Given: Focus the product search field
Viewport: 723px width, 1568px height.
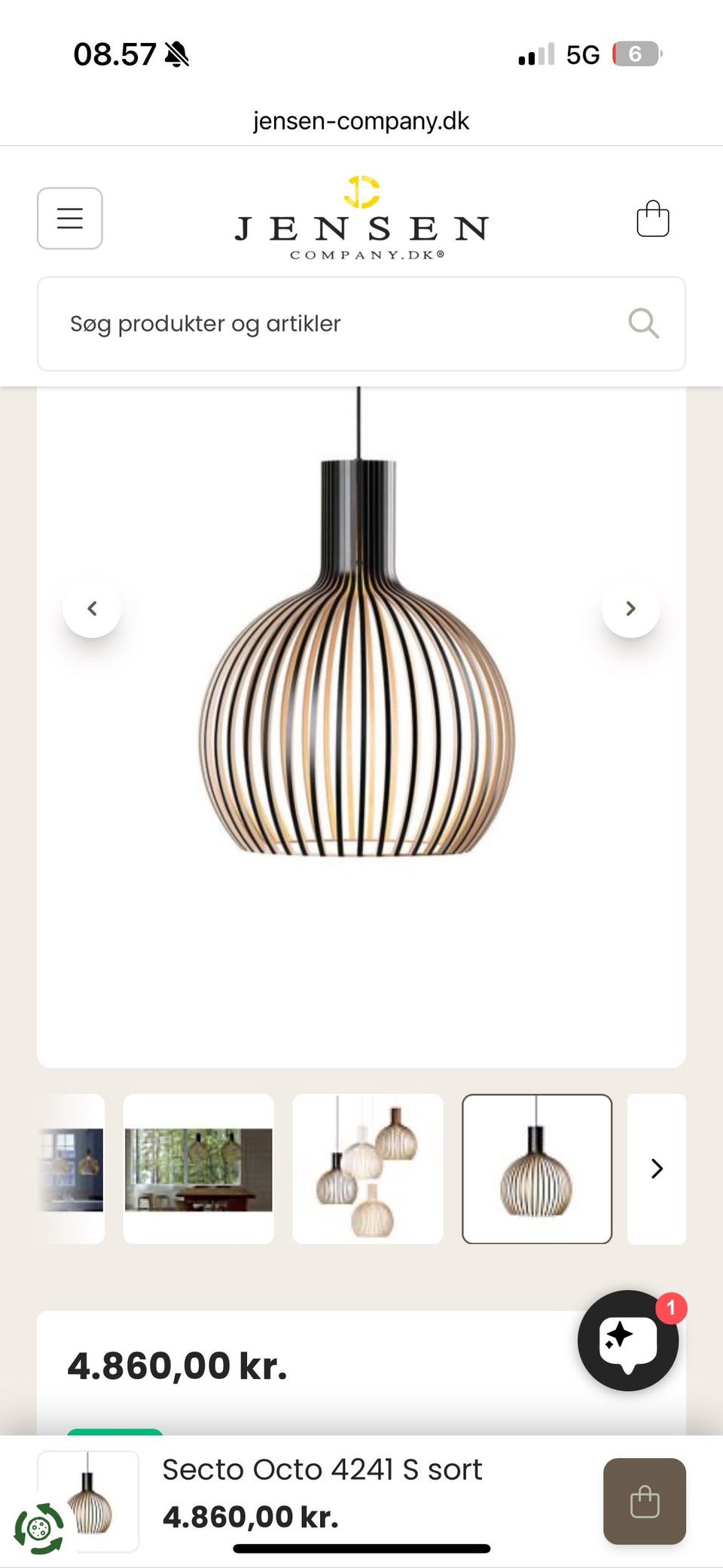Looking at the screenshot, I should coord(301,324).
